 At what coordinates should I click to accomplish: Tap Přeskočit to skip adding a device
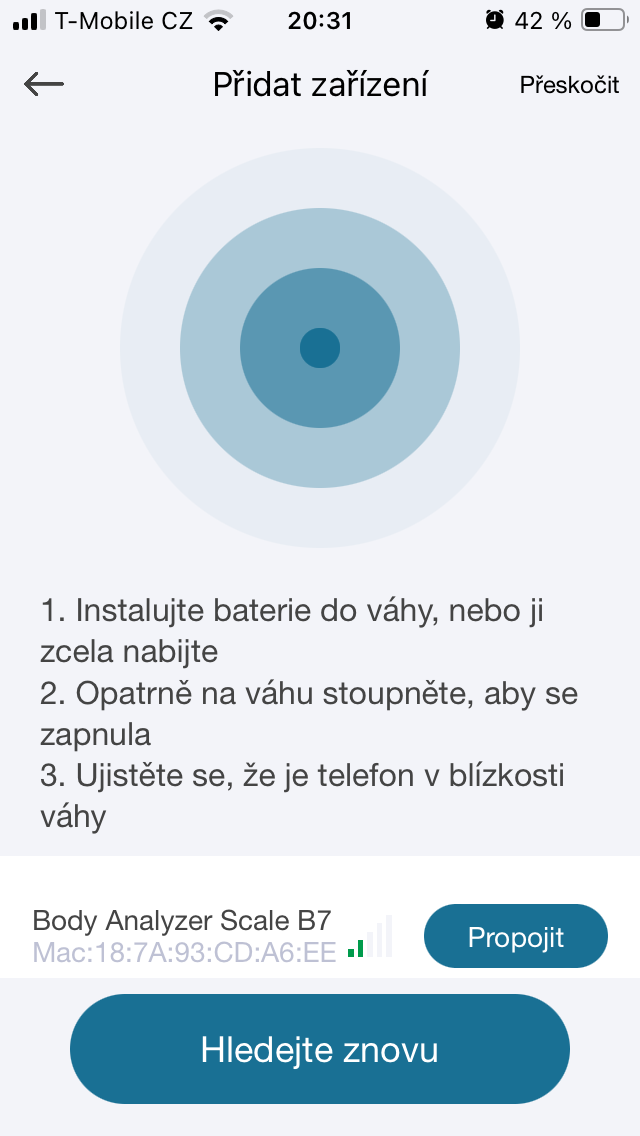569,86
